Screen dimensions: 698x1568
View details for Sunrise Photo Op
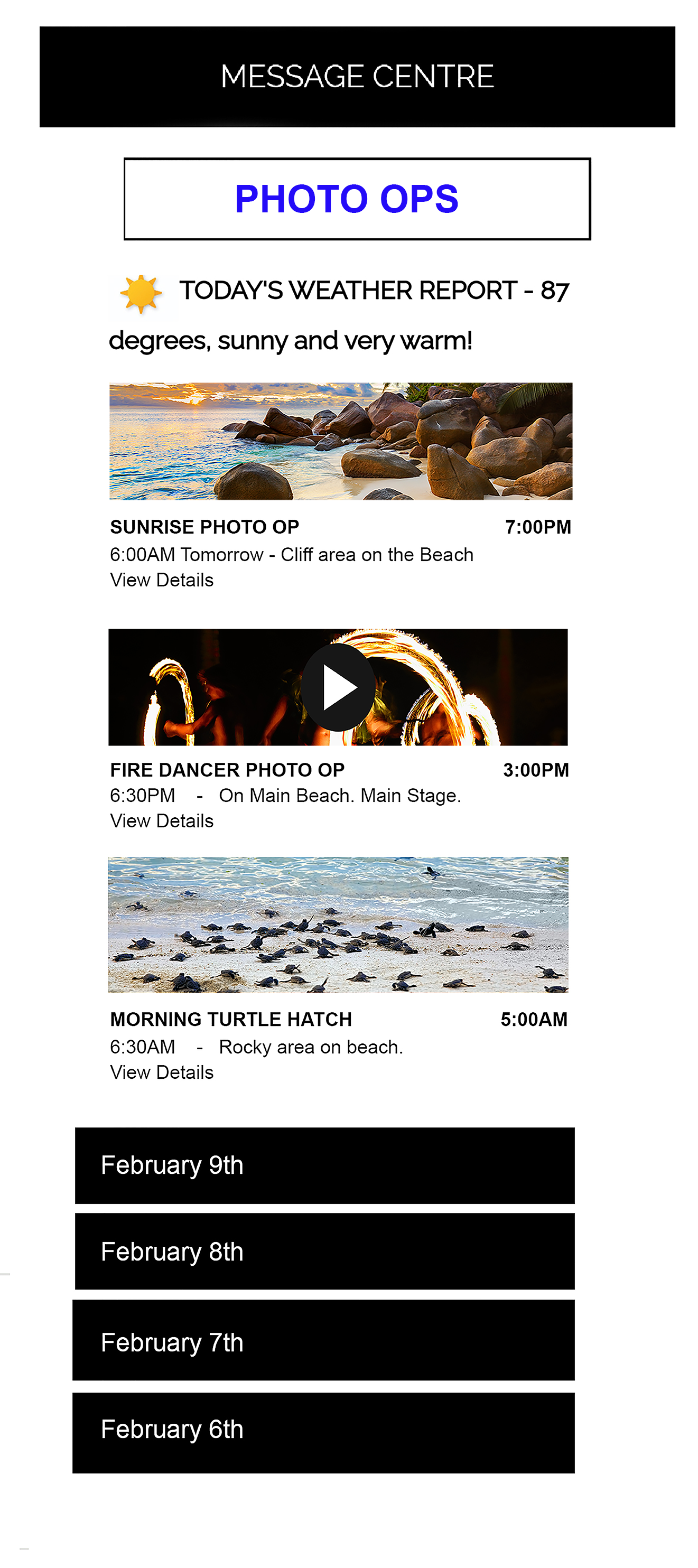pos(162,580)
